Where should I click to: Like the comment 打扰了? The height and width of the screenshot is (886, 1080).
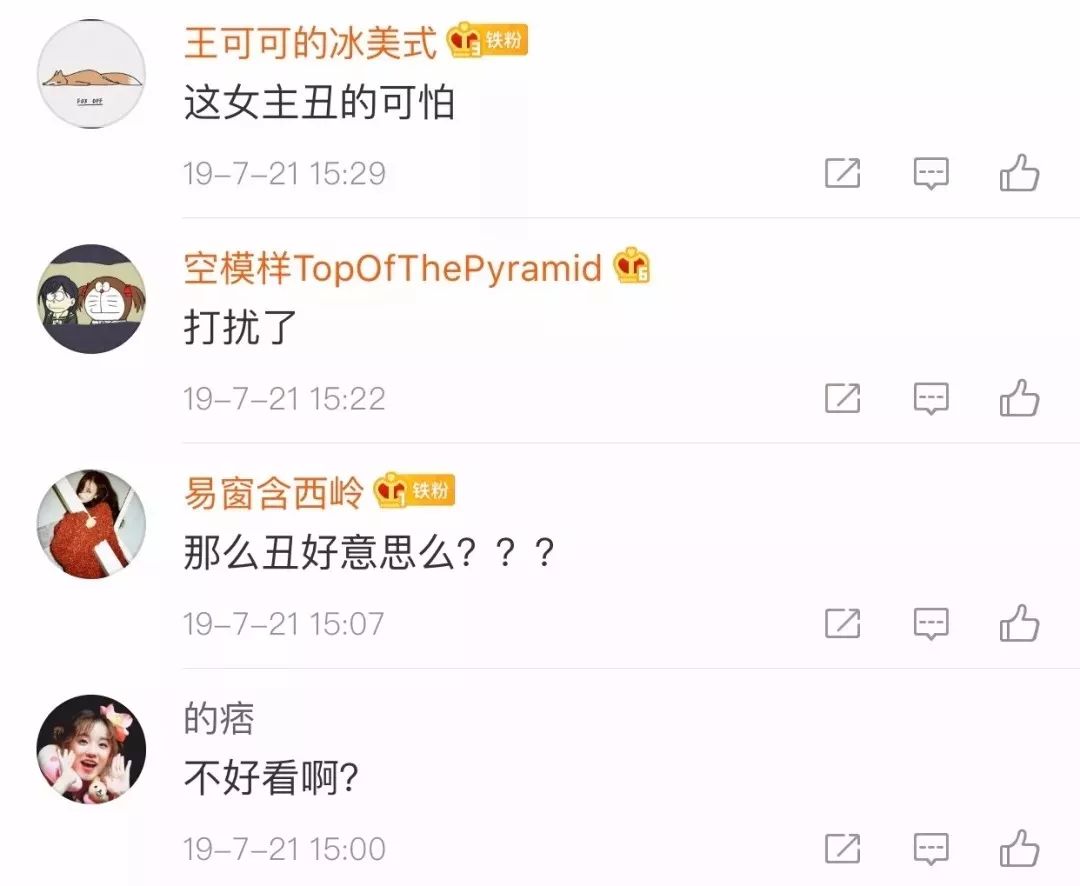pyautogui.click(x=1019, y=398)
